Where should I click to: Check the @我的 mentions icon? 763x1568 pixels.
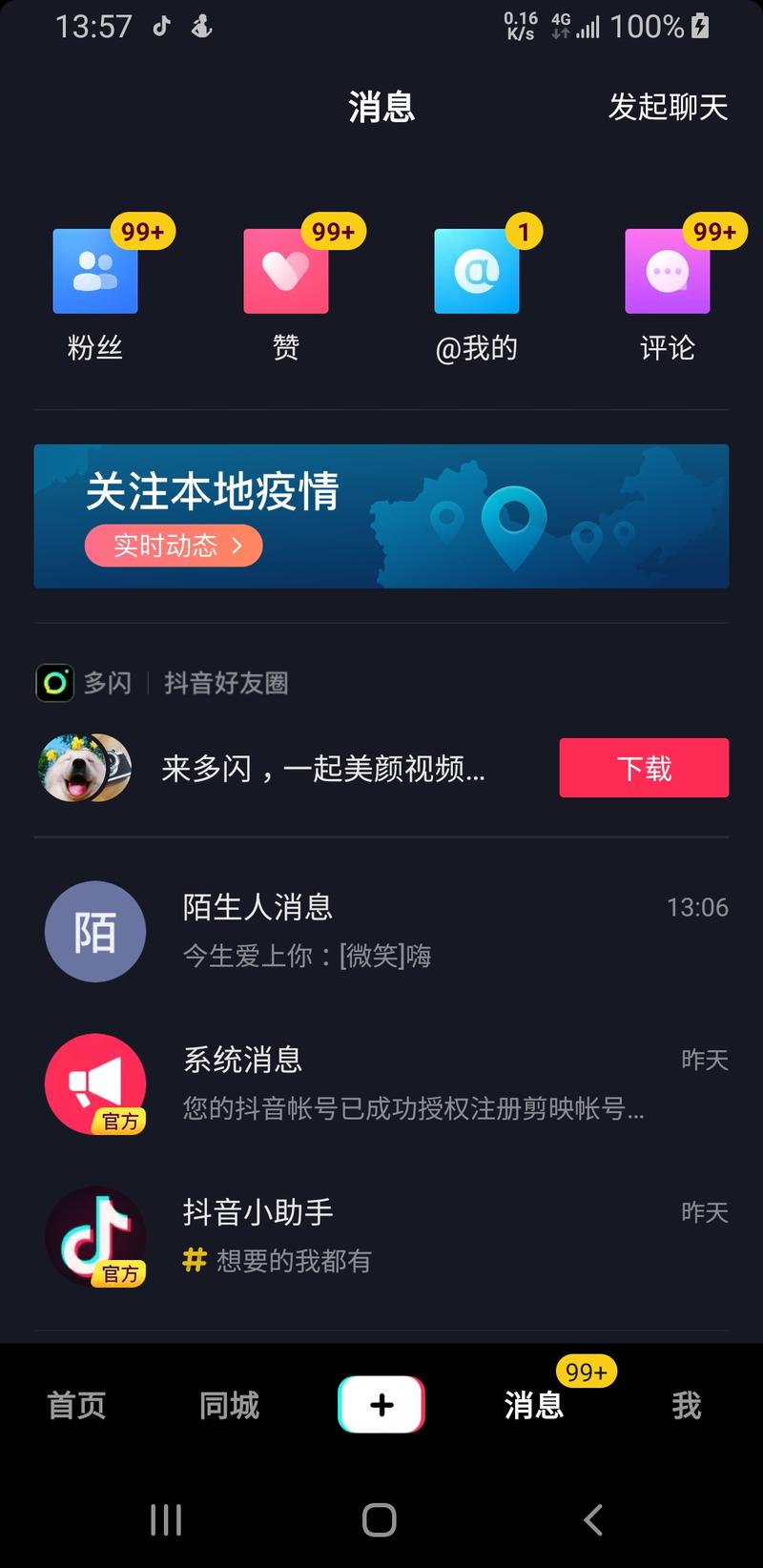click(476, 270)
